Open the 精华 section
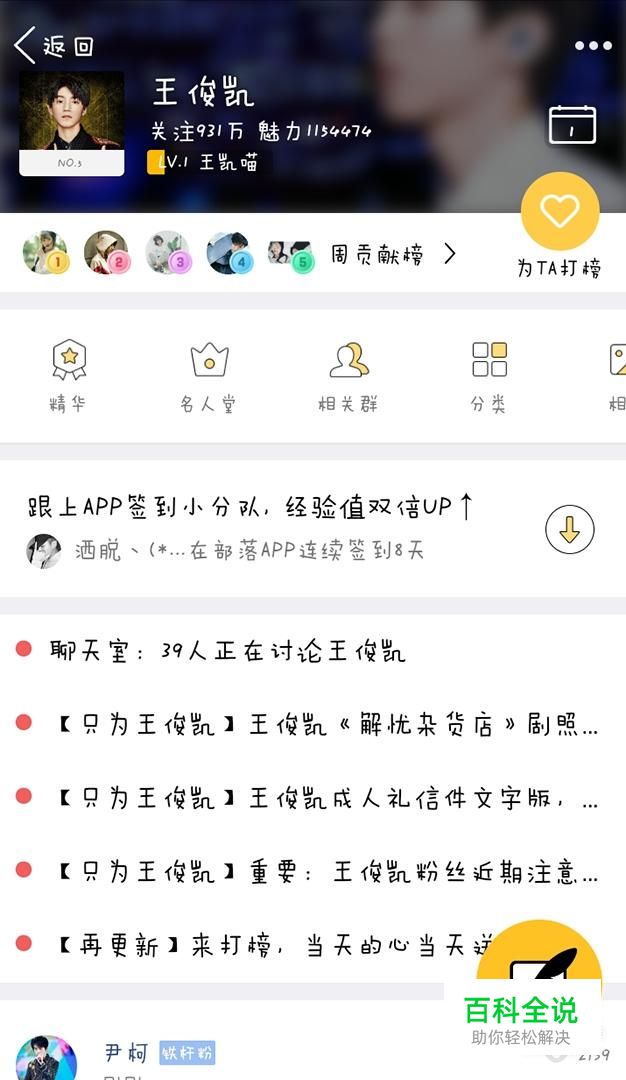Screen dimensions: 626x1080 click(x=68, y=376)
